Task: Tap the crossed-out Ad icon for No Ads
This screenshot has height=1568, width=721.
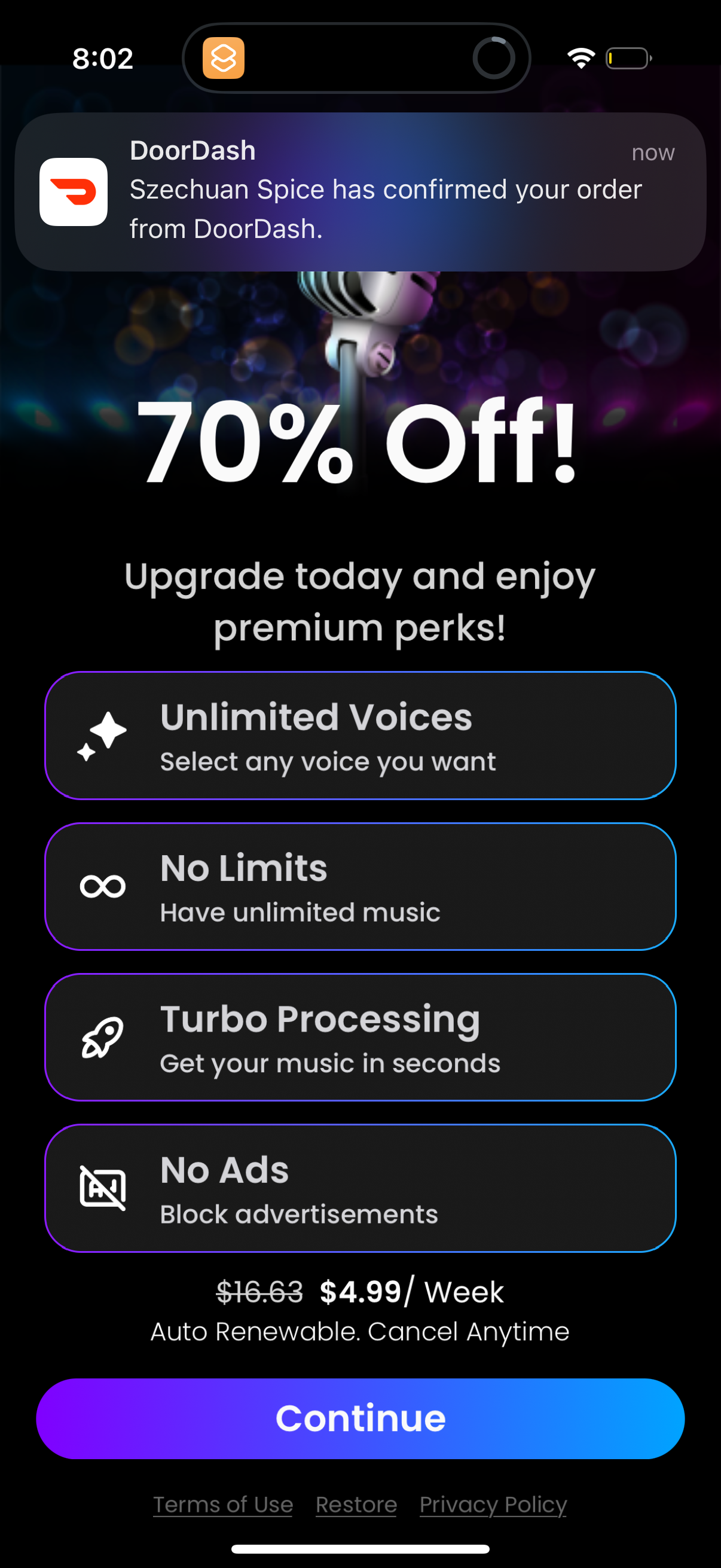Action: [x=102, y=1188]
